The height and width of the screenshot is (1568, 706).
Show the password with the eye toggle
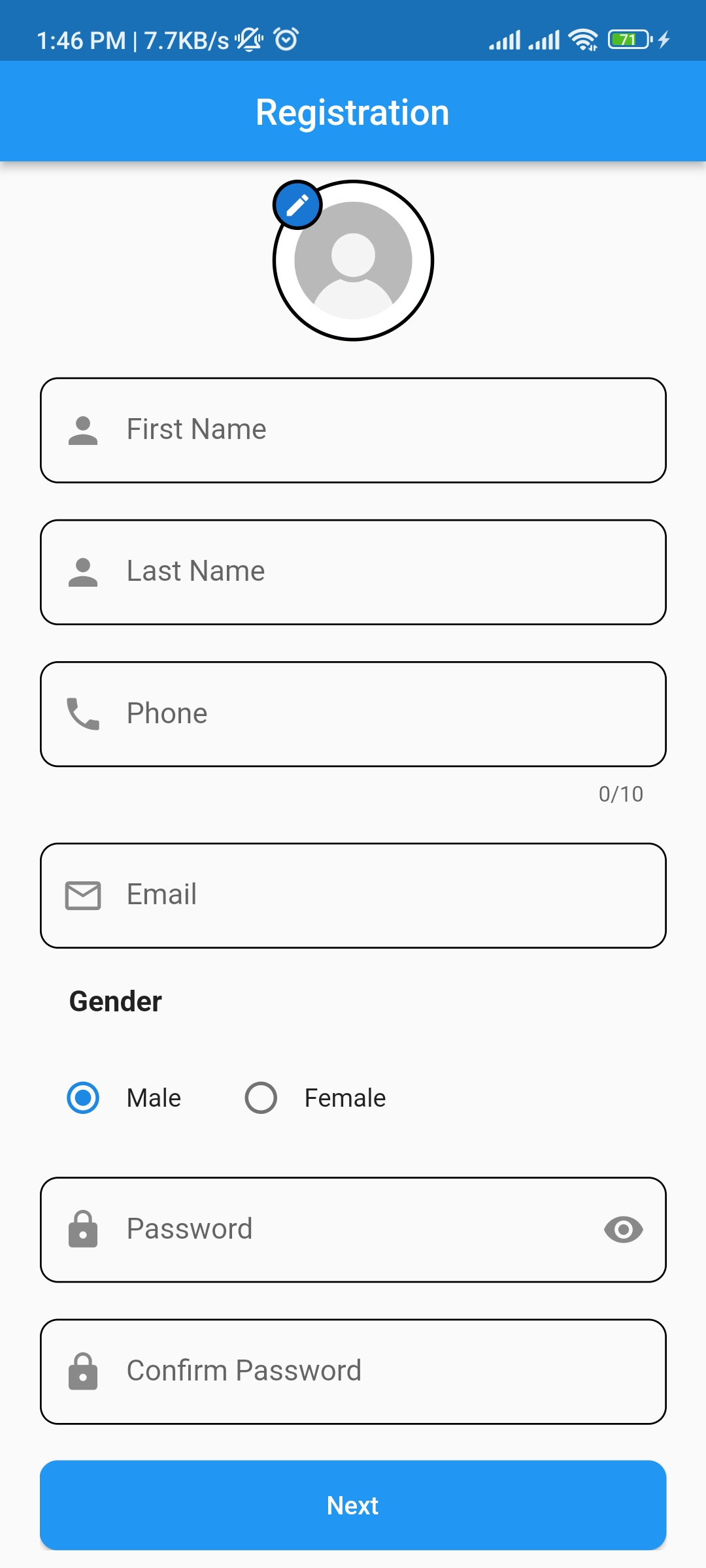[622, 1230]
